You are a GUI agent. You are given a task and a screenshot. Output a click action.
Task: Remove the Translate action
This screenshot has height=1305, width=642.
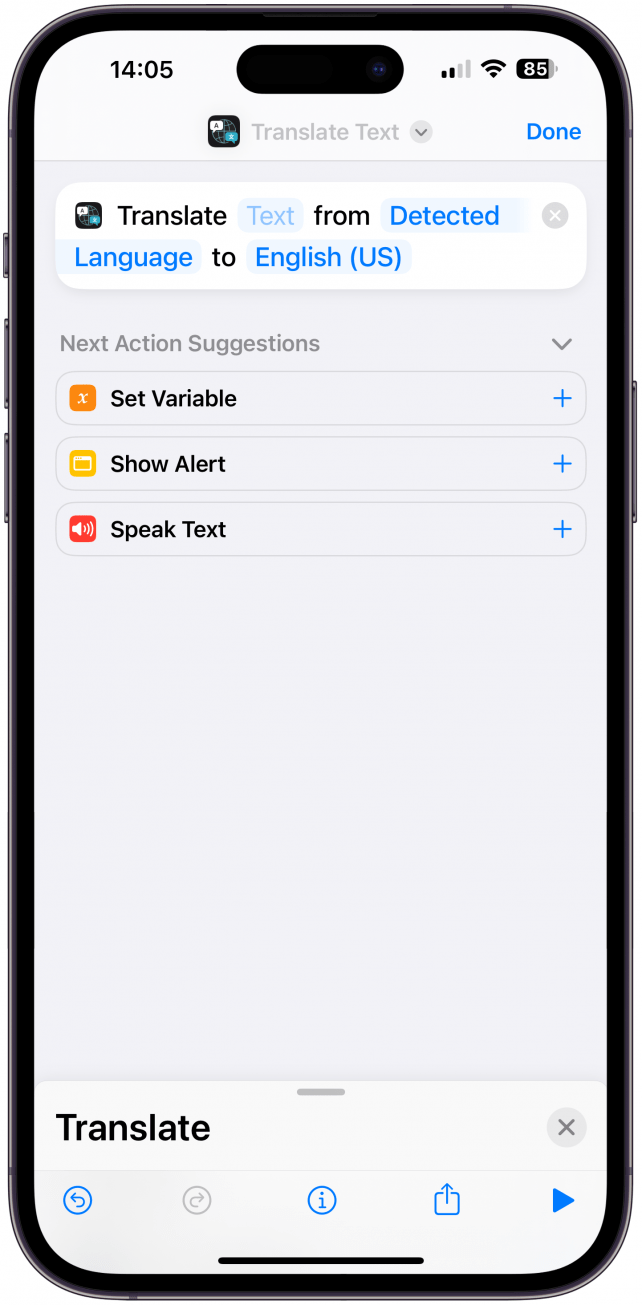point(555,216)
